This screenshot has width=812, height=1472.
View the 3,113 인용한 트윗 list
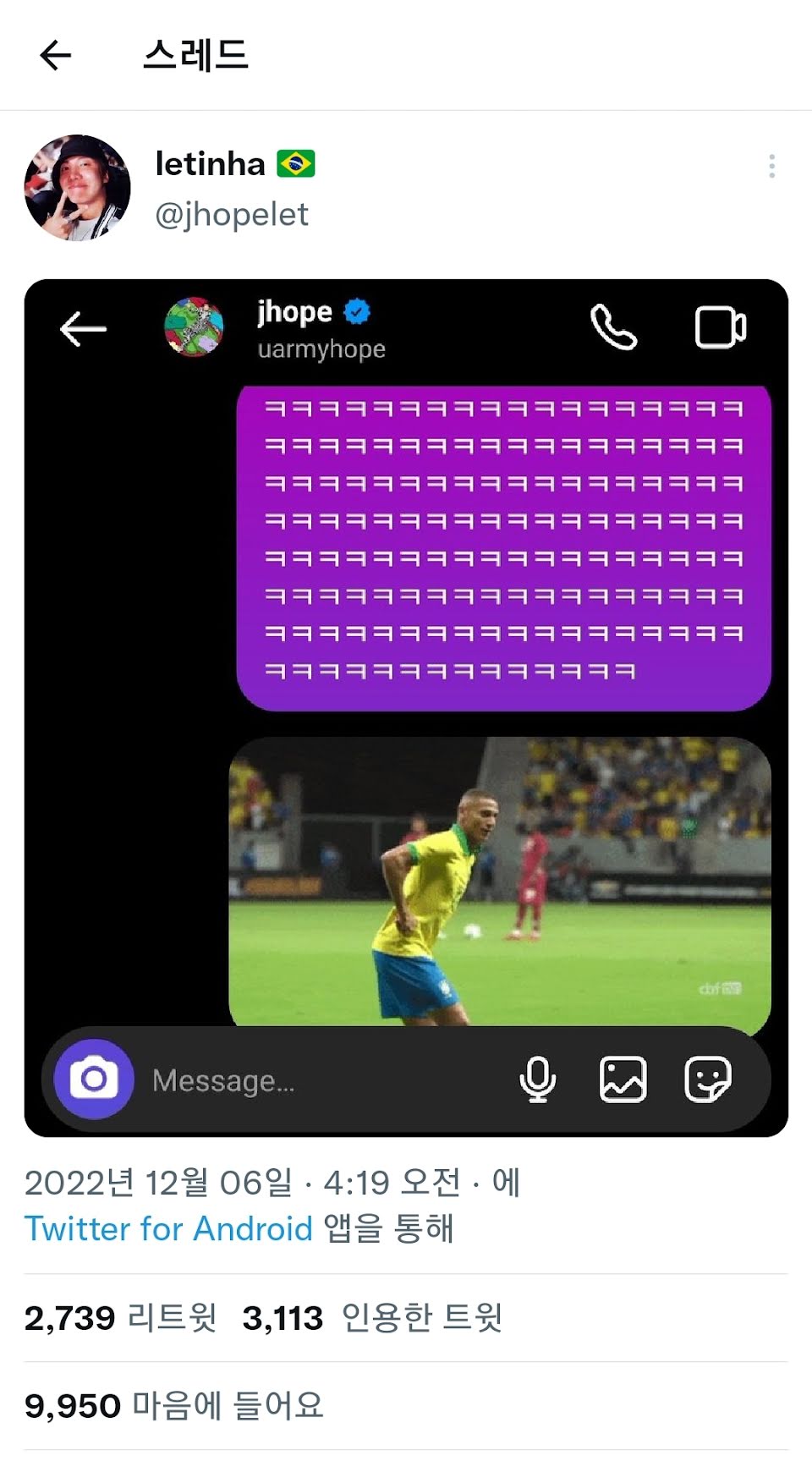pyautogui.click(x=372, y=1317)
